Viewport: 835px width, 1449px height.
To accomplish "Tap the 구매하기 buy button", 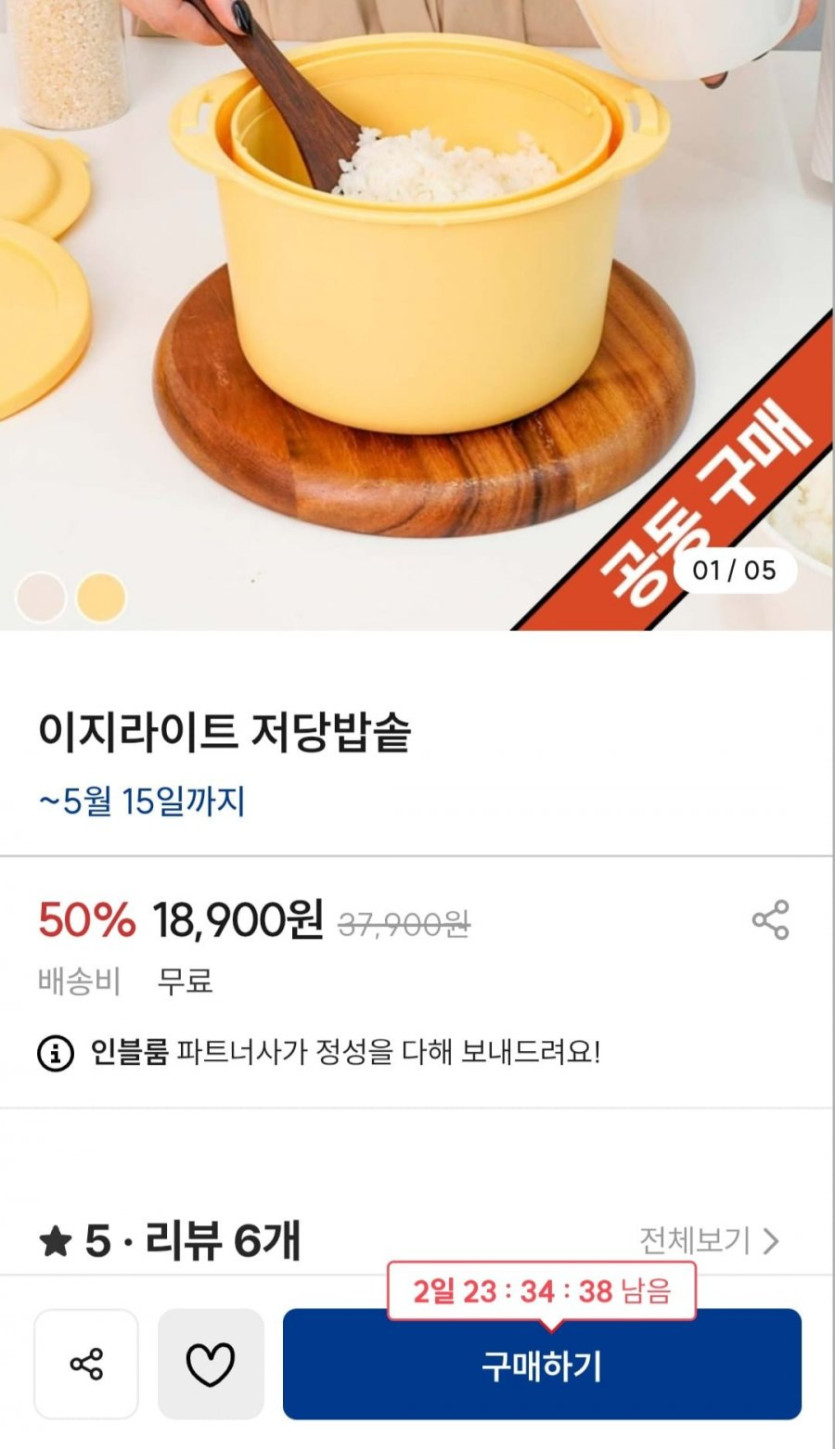I will [541, 1365].
